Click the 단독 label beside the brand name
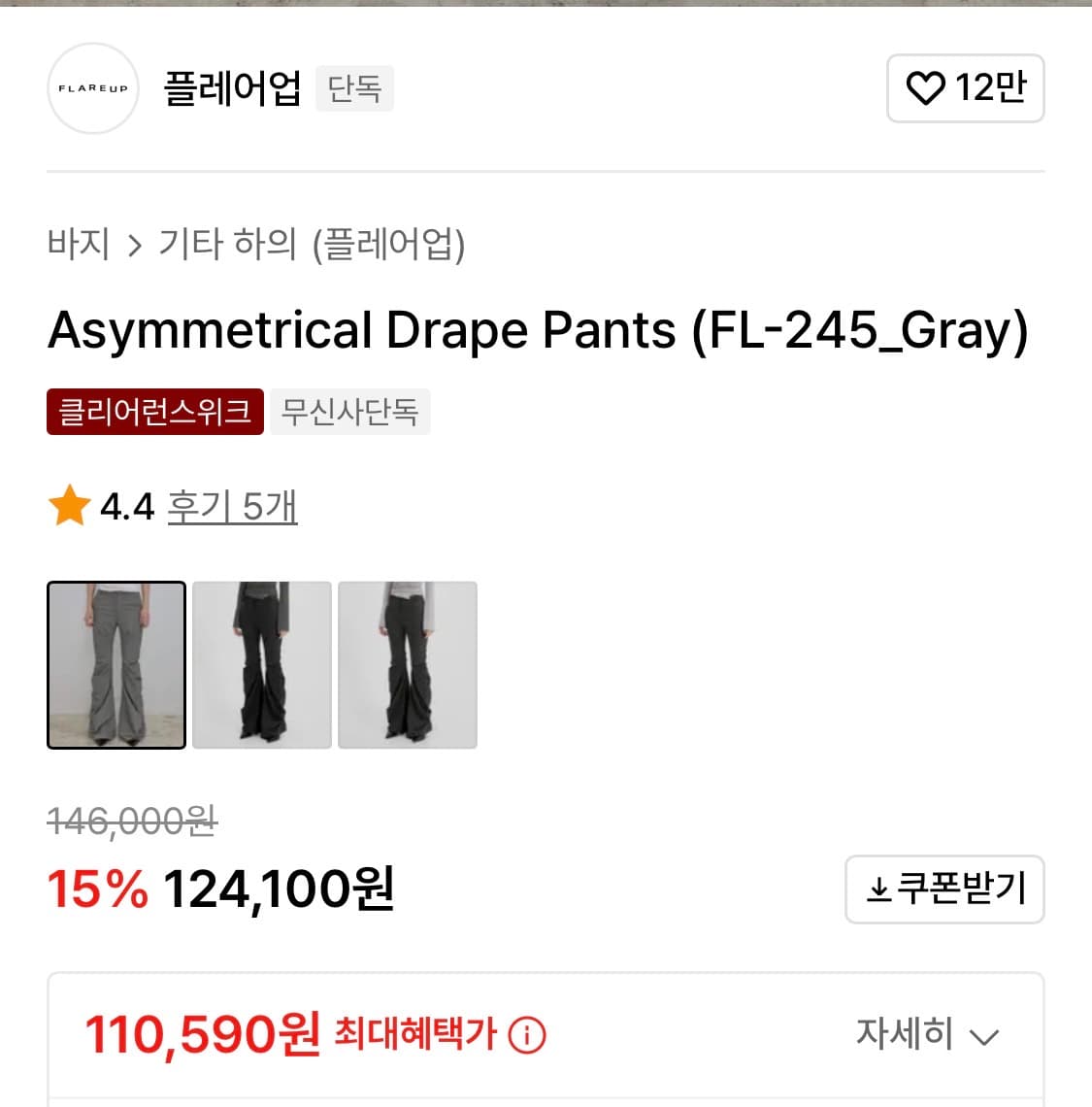 [x=354, y=88]
